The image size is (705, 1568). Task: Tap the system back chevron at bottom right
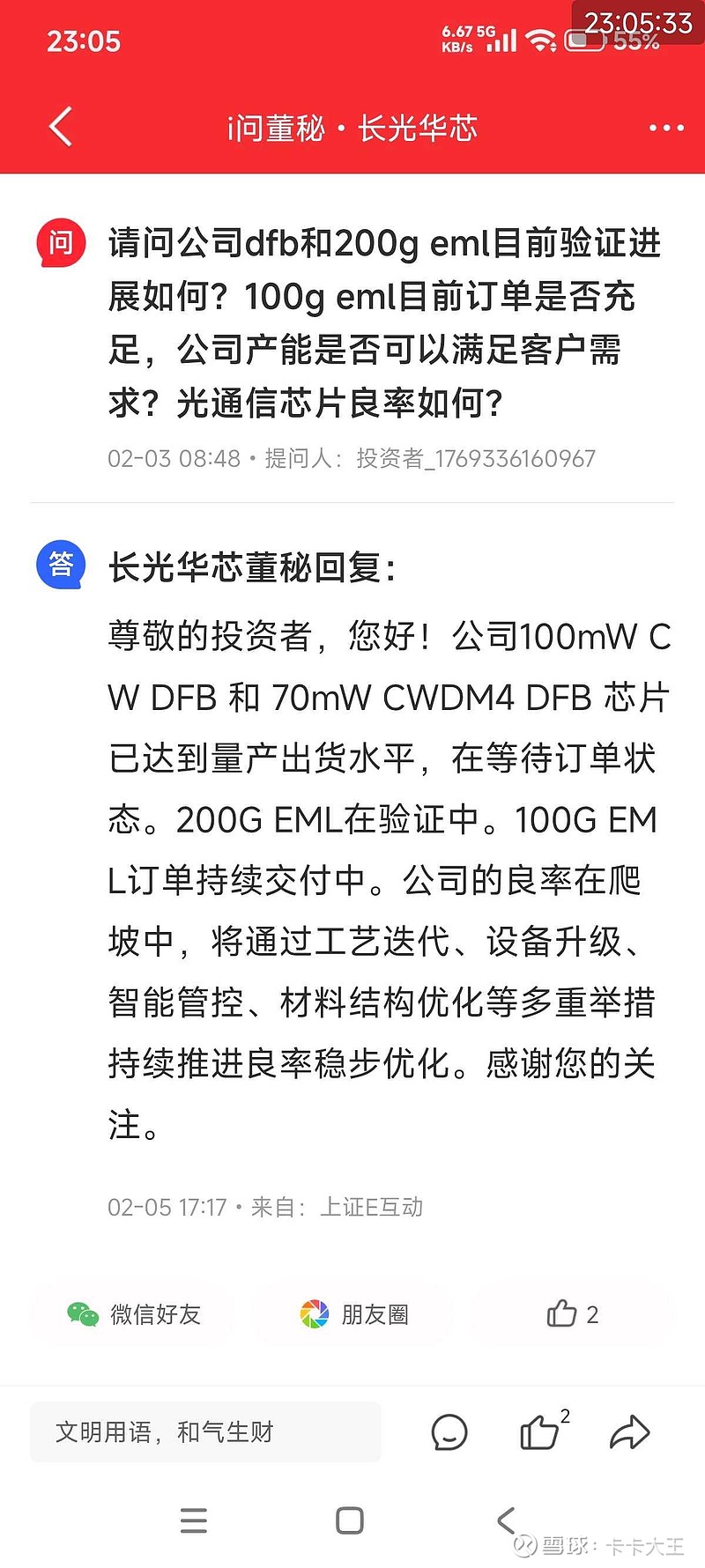pos(505,1521)
